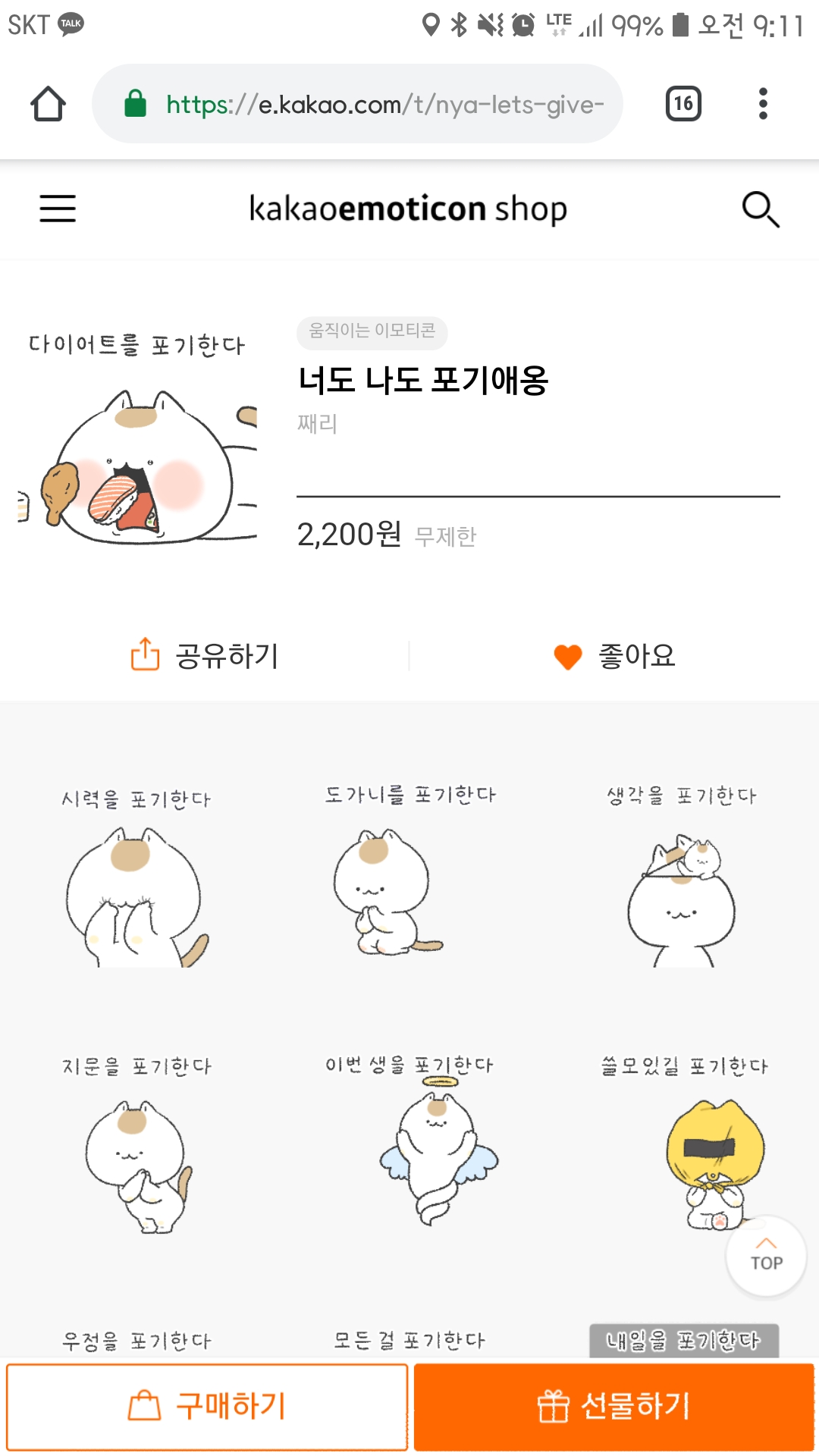Viewport: 819px width, 1456px height.
Task: Open the browser overflow menu
Action: point(763,104)
